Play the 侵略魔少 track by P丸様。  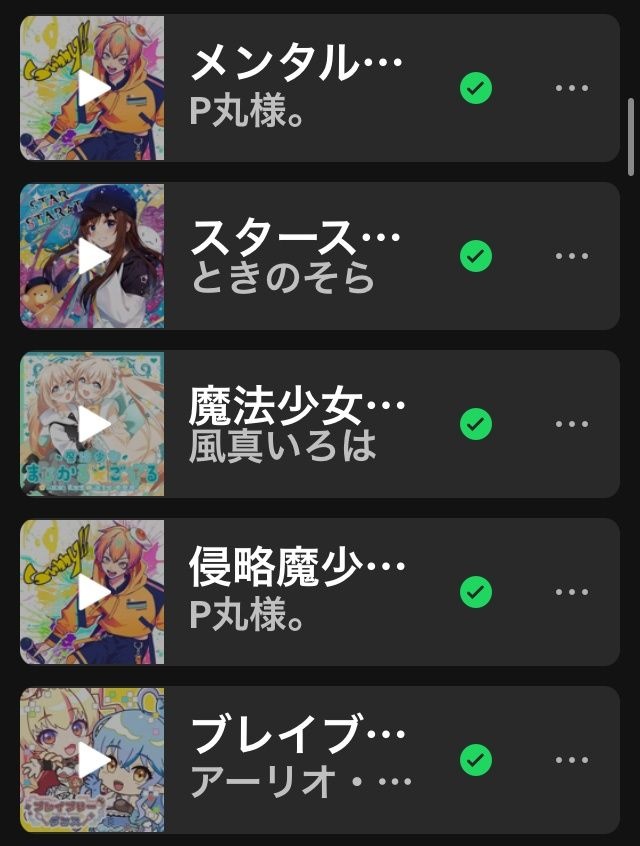pos(94,592)
